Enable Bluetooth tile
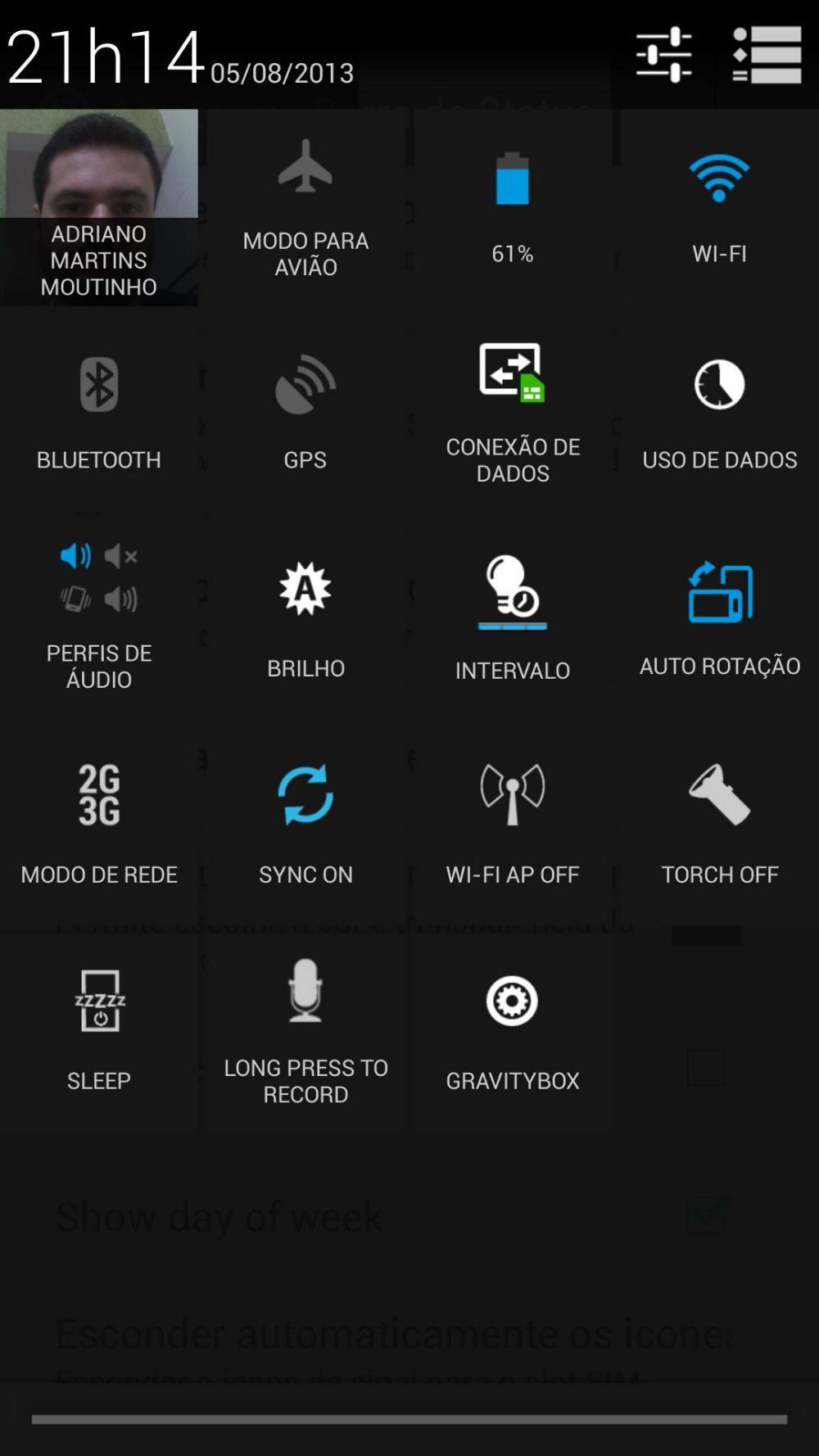 coord(99,414)
